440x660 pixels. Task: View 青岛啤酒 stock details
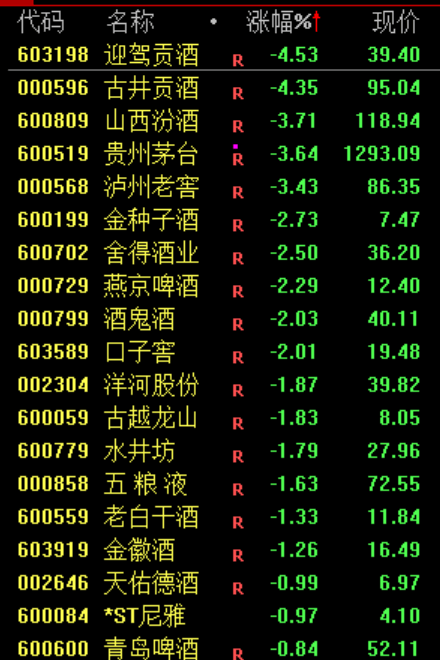[220, 647]
